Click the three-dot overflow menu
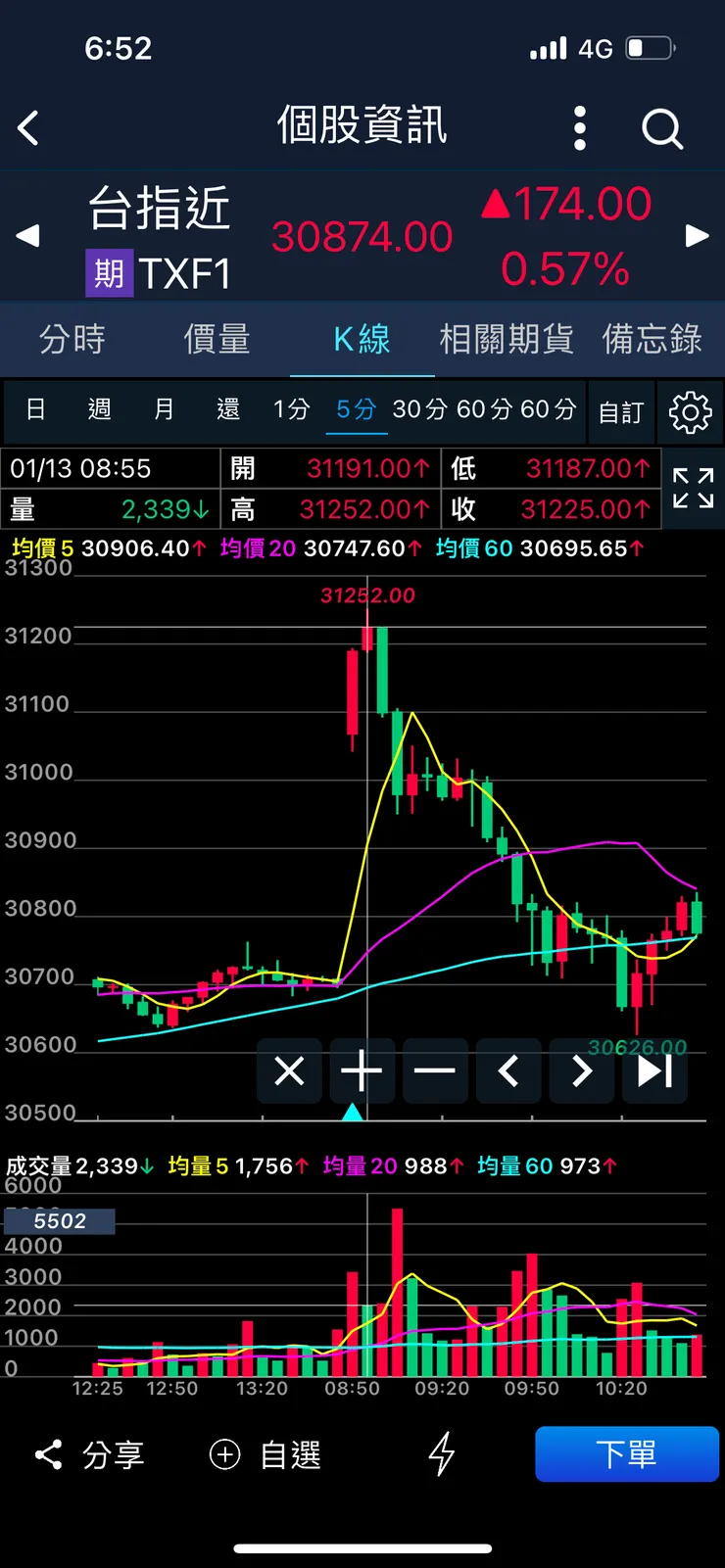 pyautogui.click(x=579, y=127)
